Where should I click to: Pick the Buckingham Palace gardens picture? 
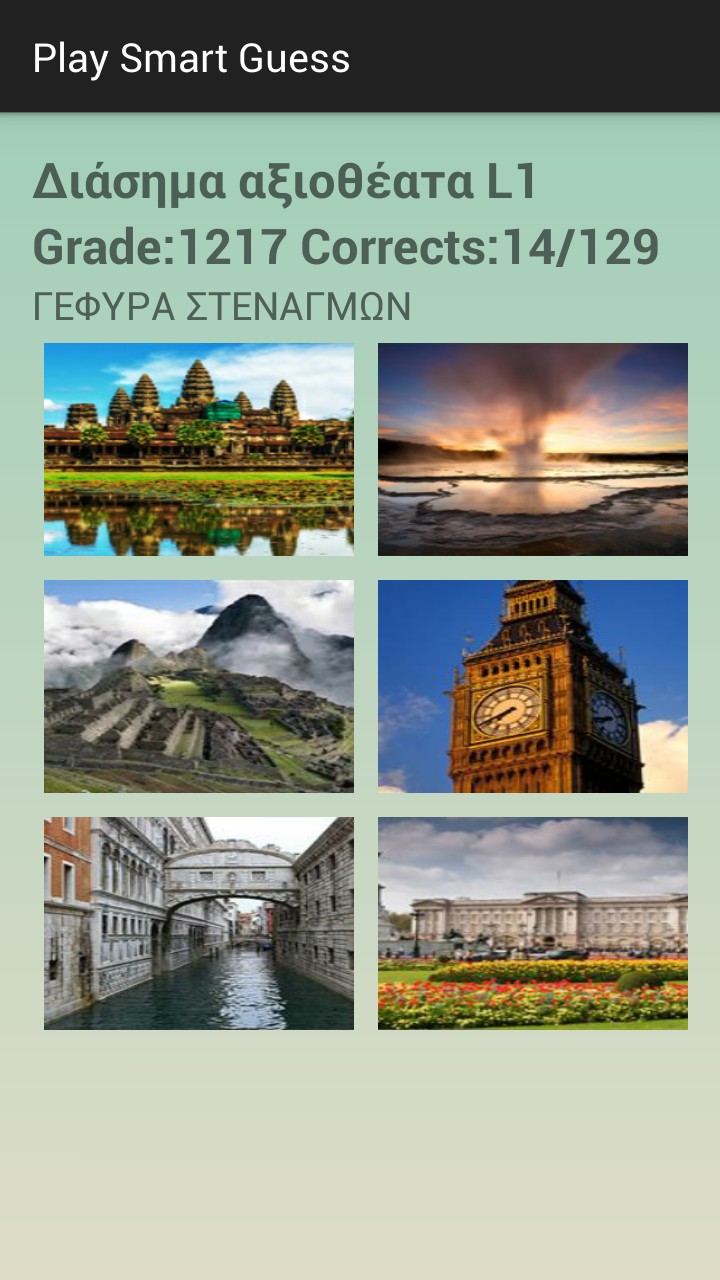(532, 923)
